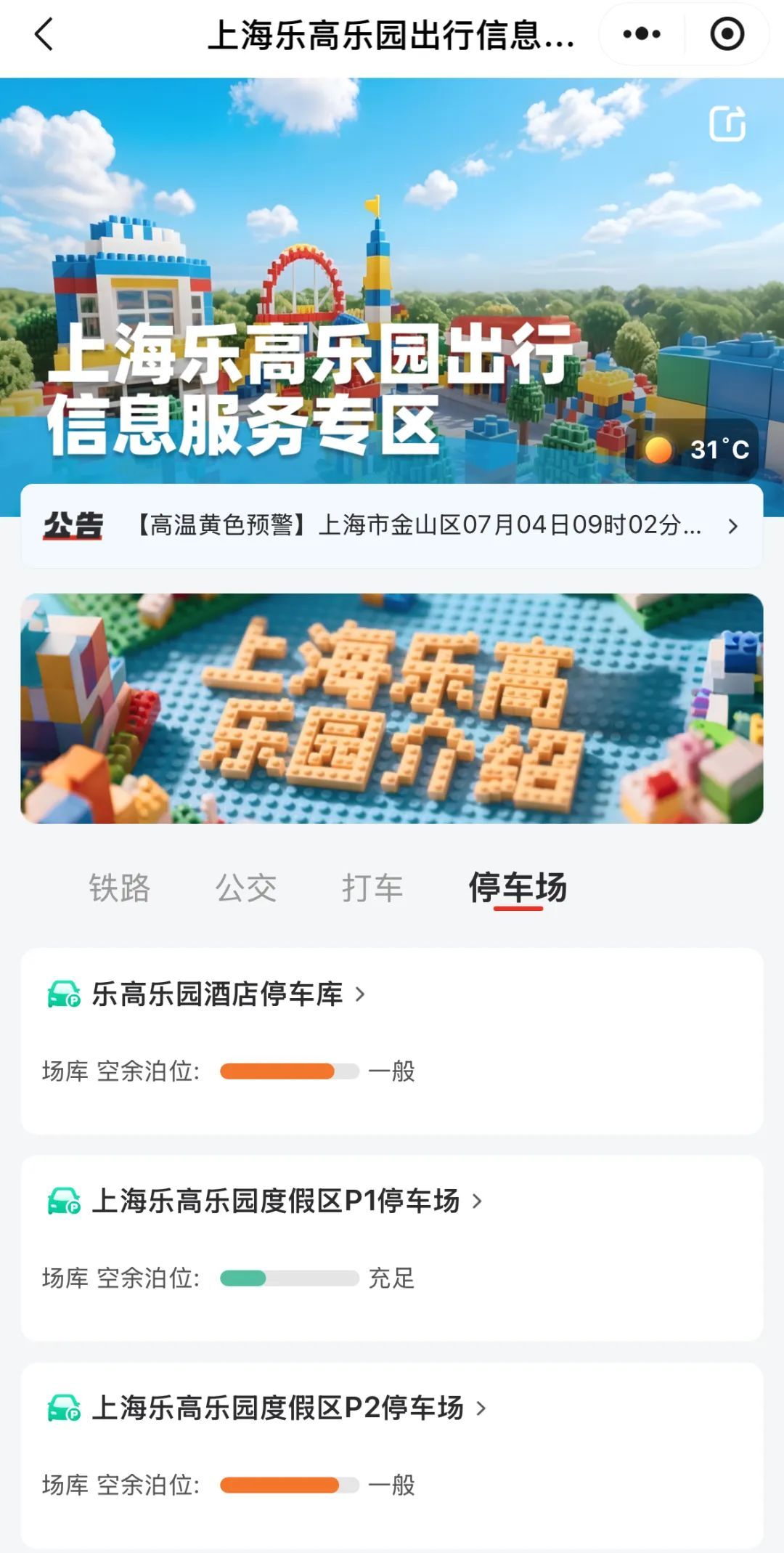Select the 停车场 tab

518,888
